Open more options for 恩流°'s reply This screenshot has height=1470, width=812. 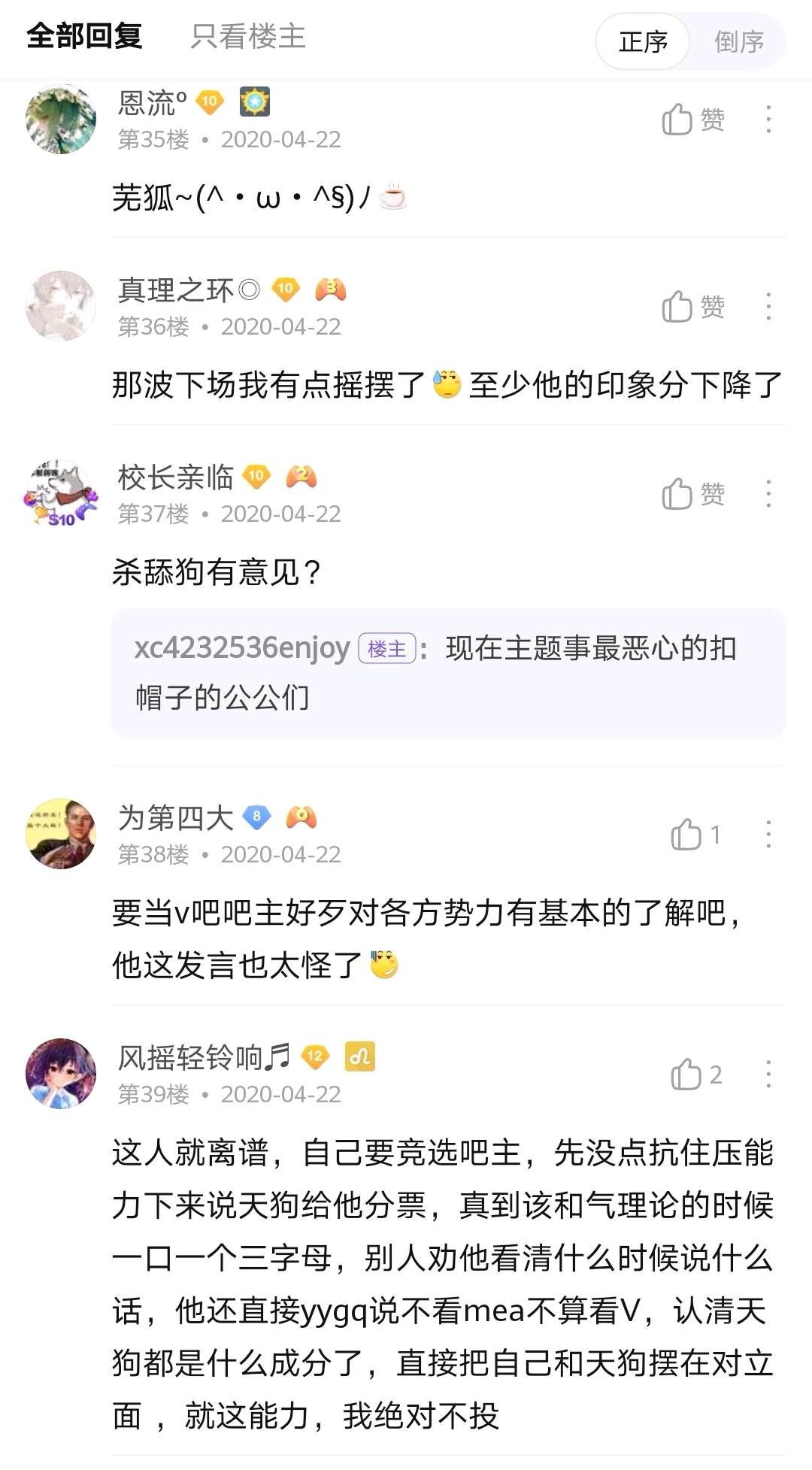point(768,120)
